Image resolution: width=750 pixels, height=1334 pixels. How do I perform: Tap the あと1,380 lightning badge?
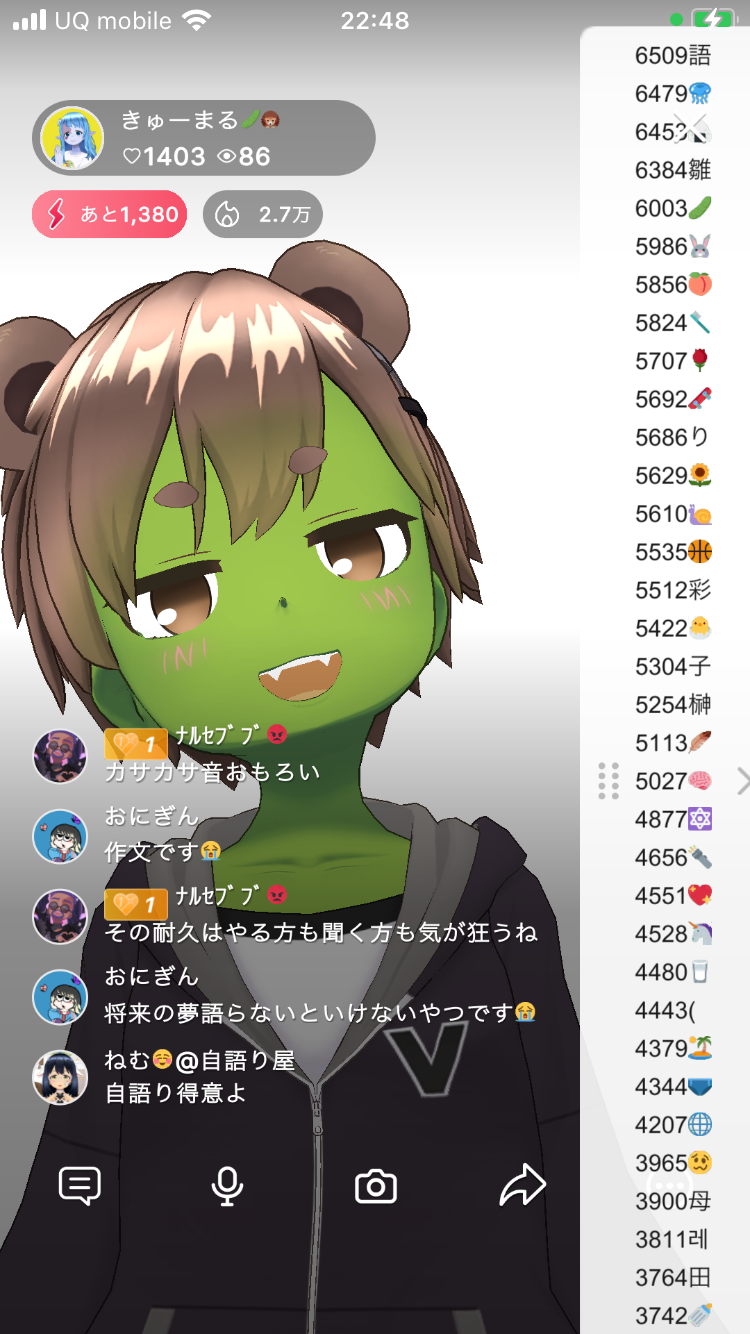click(110, 214)
